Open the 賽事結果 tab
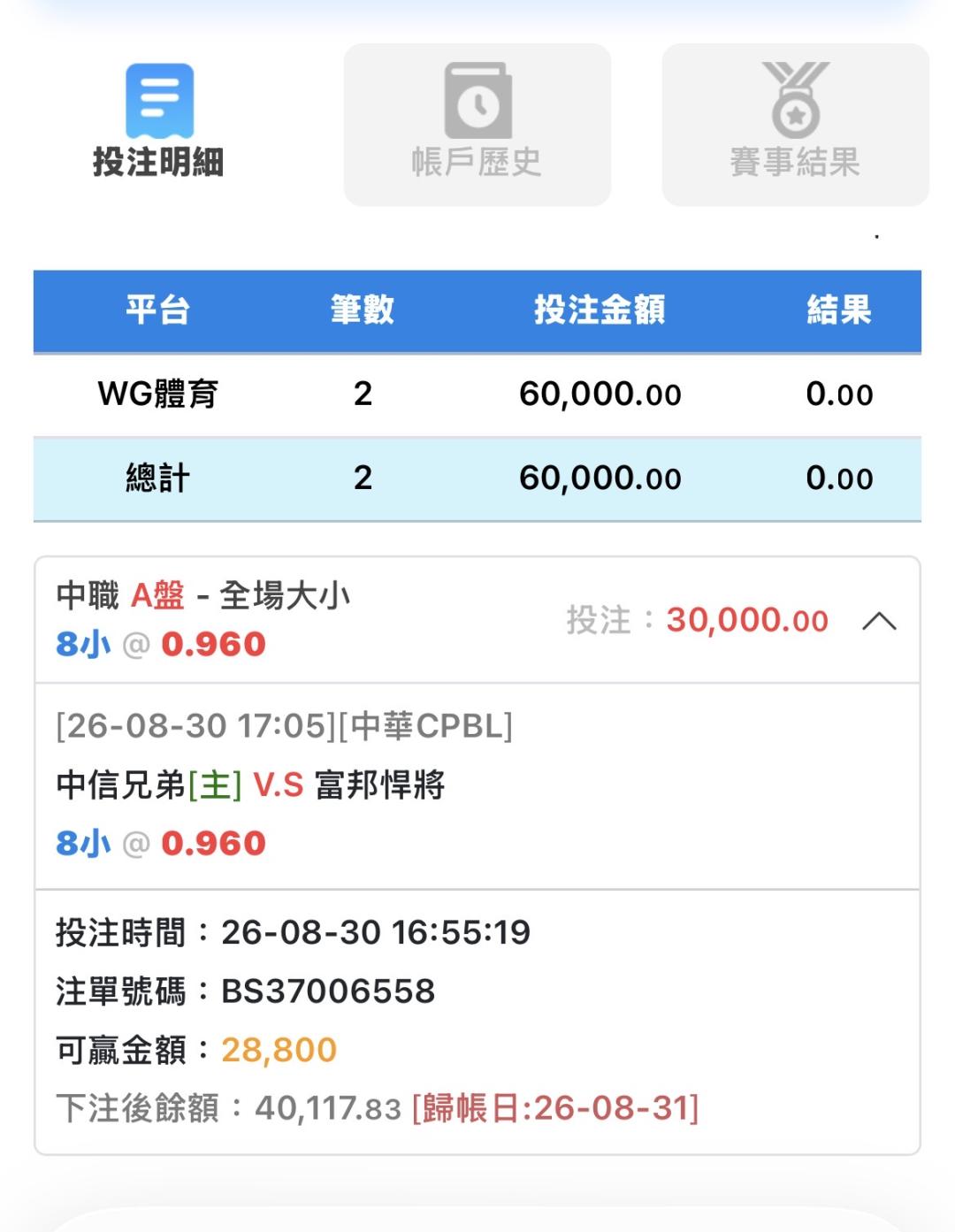Viewport: 955px width, 1232px height. [x=795, y=124]
